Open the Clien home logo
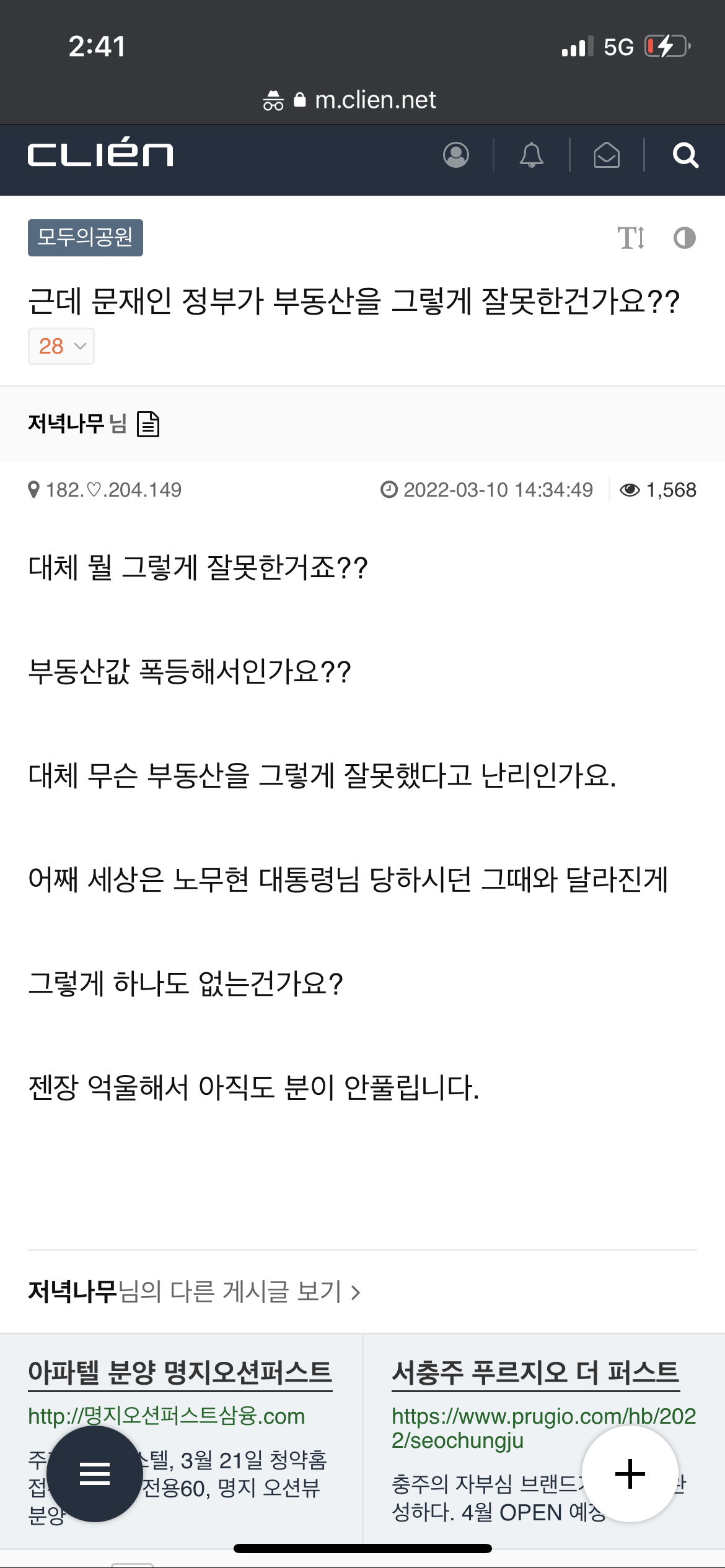 (100, 154)
